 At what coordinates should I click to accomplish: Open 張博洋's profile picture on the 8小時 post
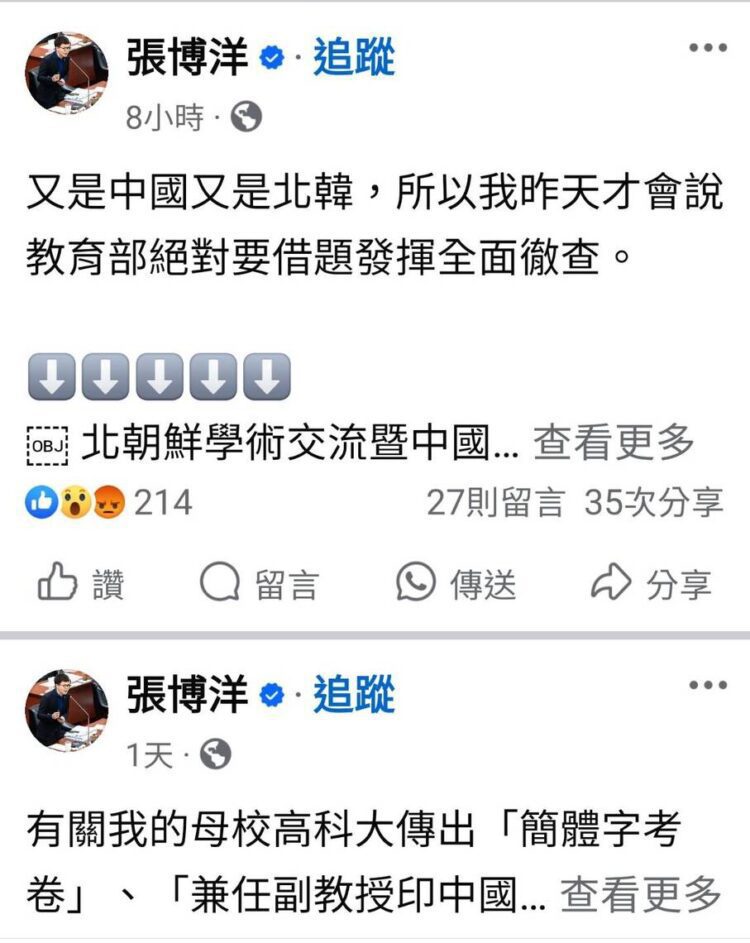[x=67, y=72]
